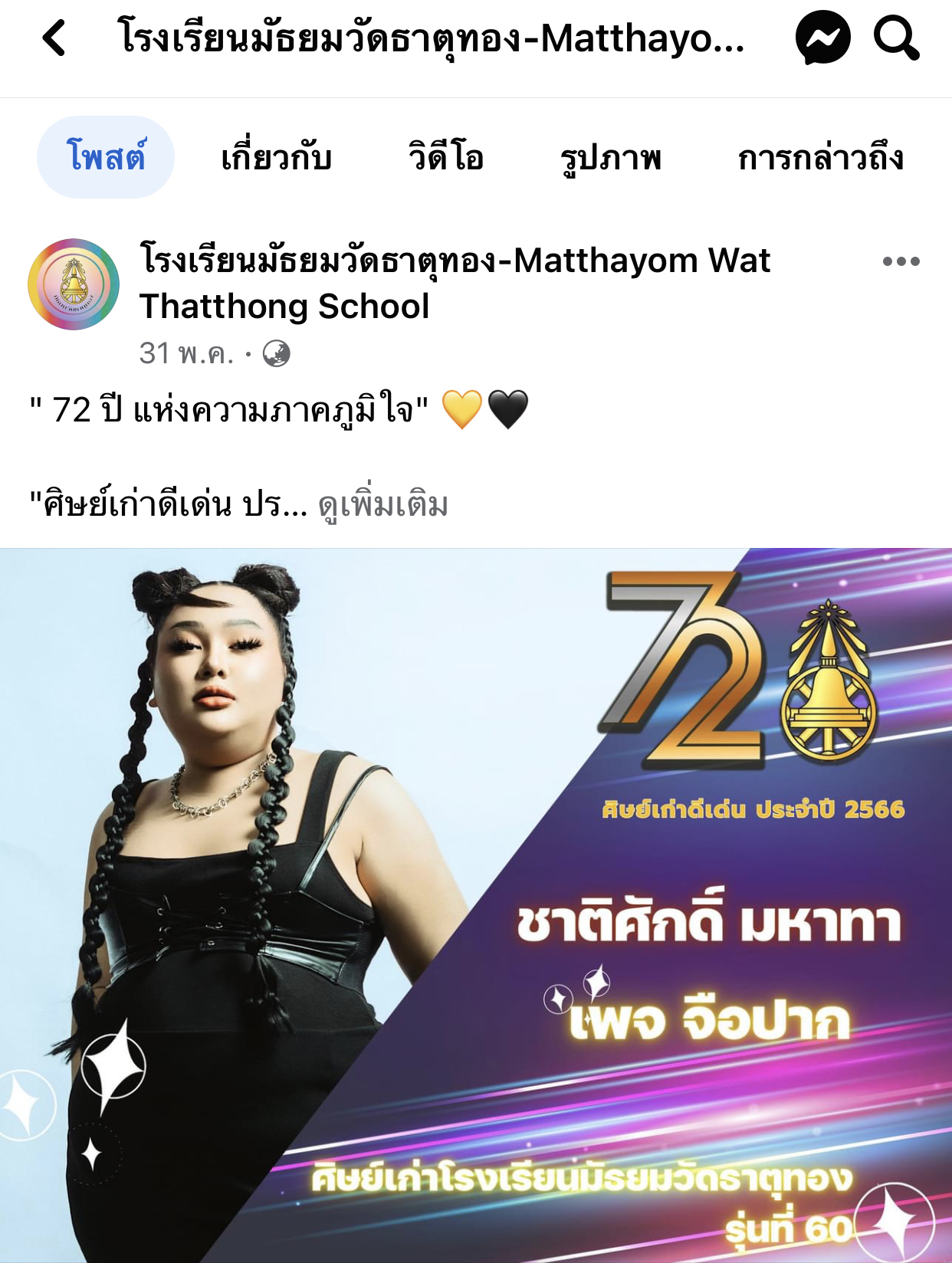
Task: Open the post's three-dot options menu
Action: point(901,261)
